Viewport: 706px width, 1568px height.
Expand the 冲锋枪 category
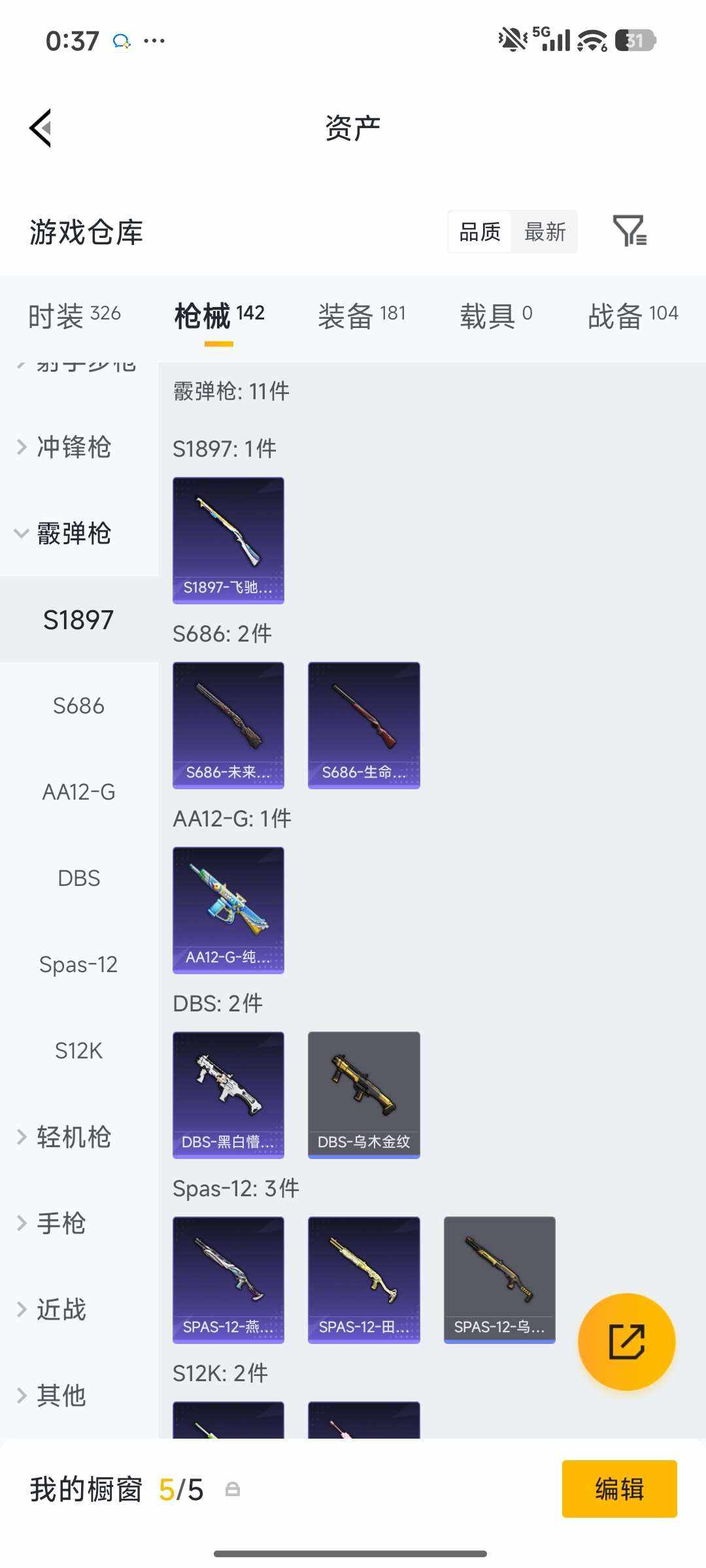[x=72, y=448]
